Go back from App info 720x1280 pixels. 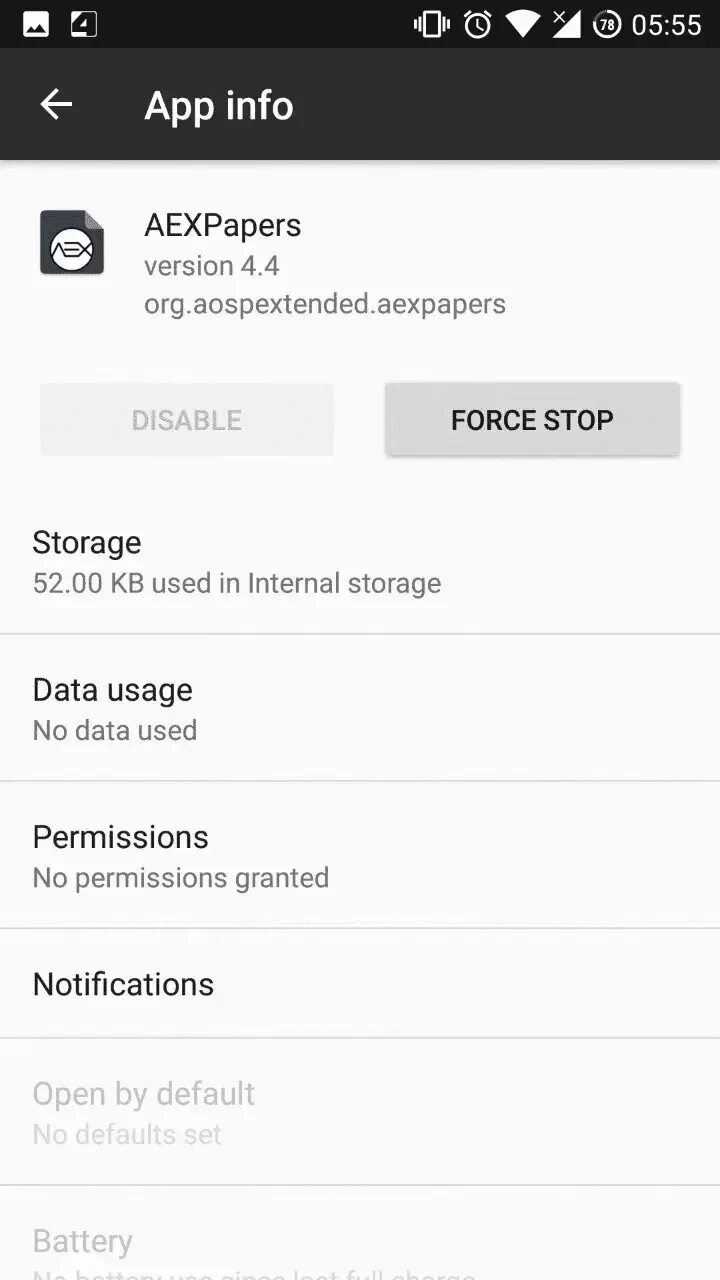pyautogui.click(x=56, y=105)
